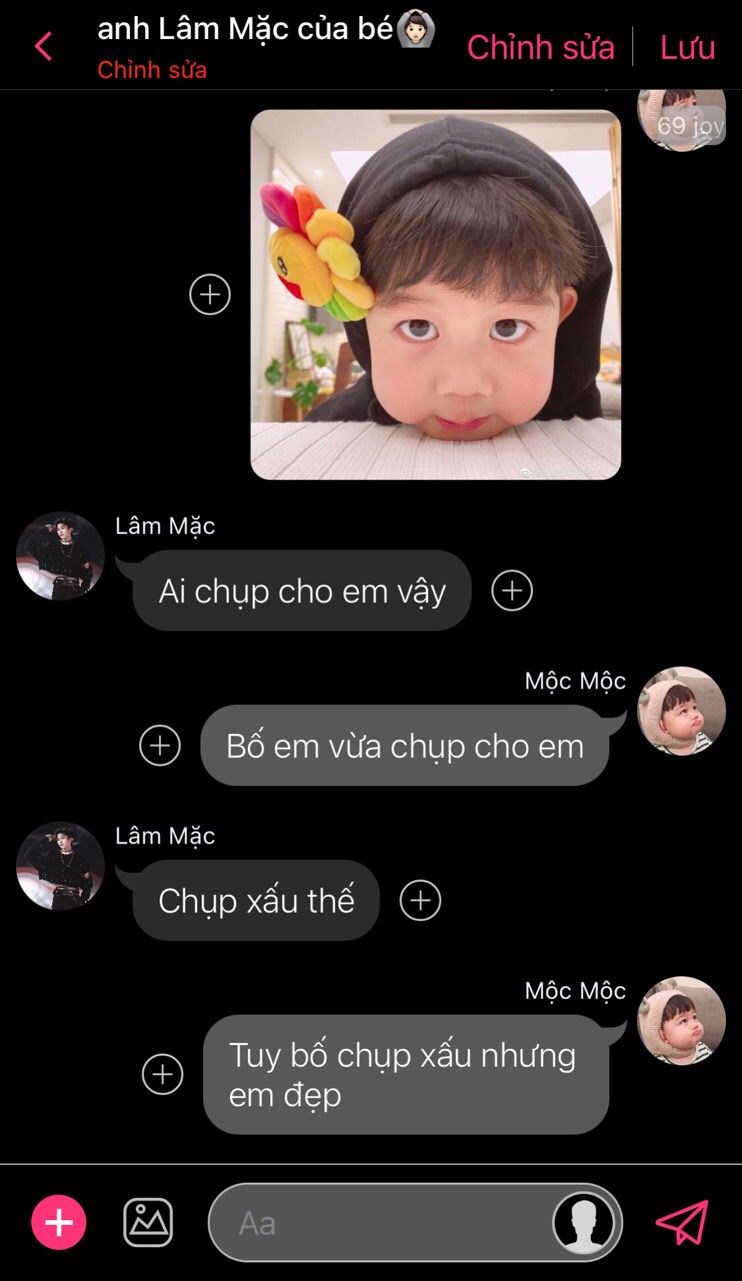
Task: Tap plus next to "Ai chụp cho em vậy"
Action: pos(512,591)
